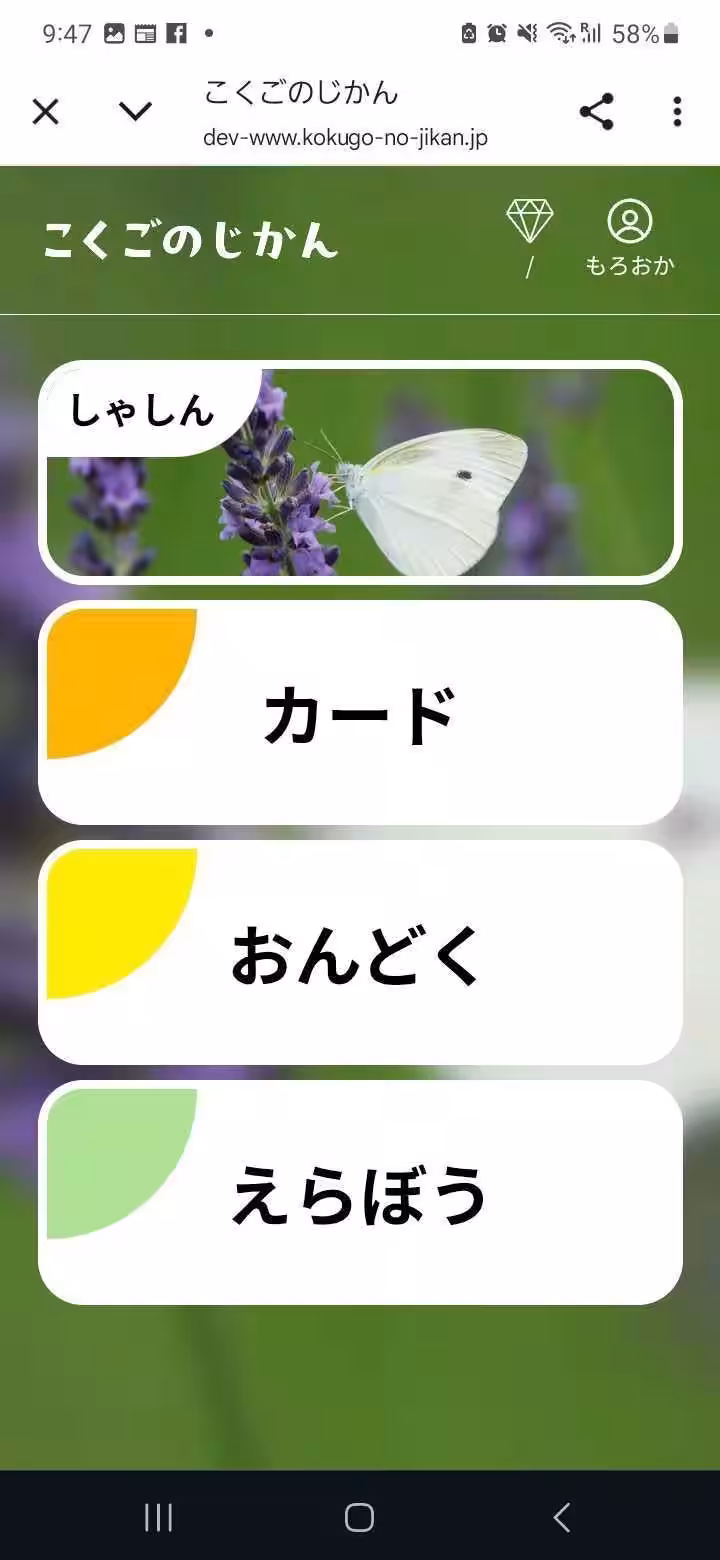The width and height of the screenshot is (720, 1560).
Task: Tap the Wi-Fi status indicator
Action: [558, 33]
